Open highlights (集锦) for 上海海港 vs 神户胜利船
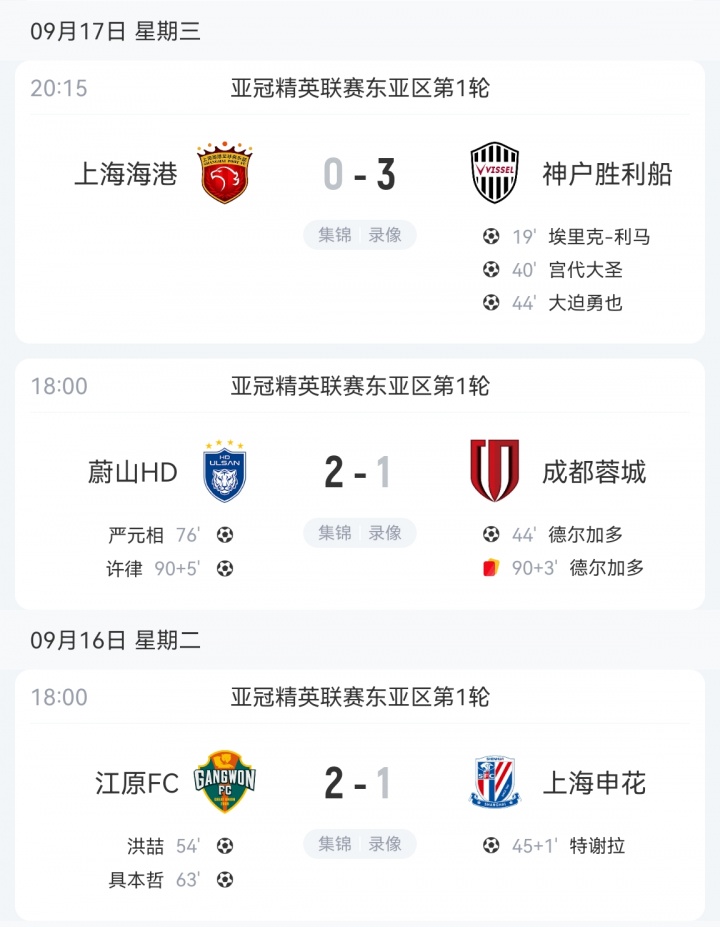The width and height of the screenshot is (720, 927). tap(335, 235)
